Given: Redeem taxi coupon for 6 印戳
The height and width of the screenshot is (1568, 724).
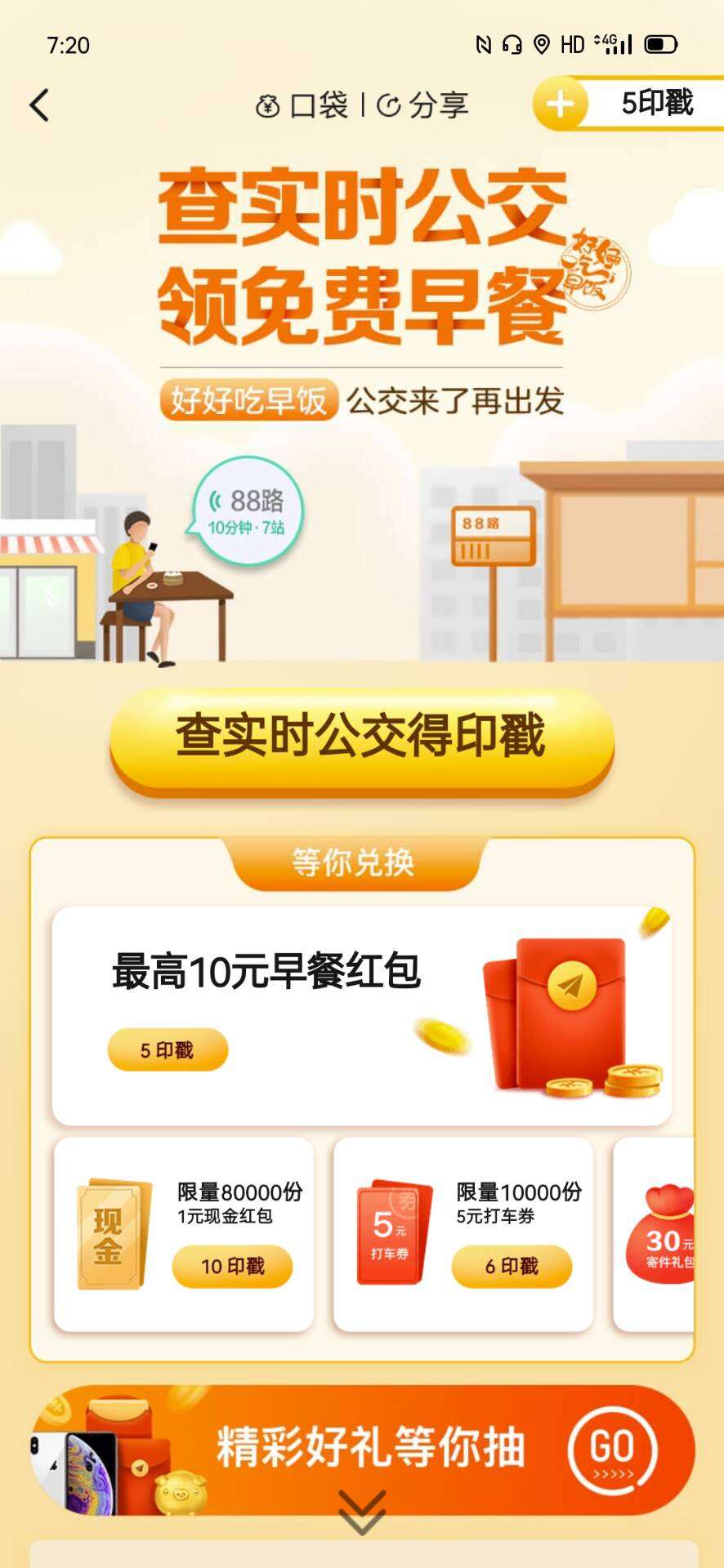Looking at the screenshot, I should click(512, 1267).
